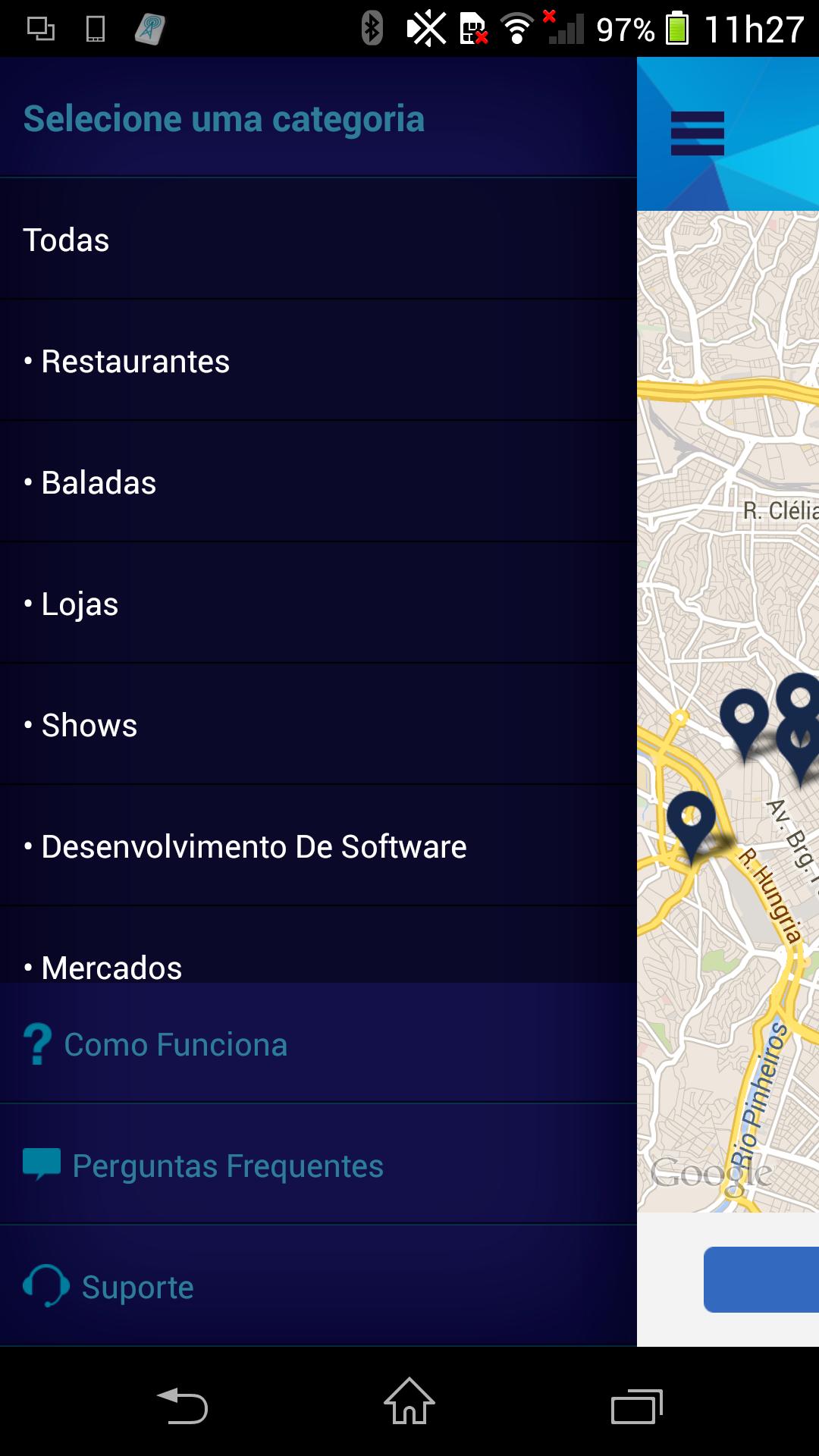
Task: Open Como Funciona
Action: pos(175,1044)
